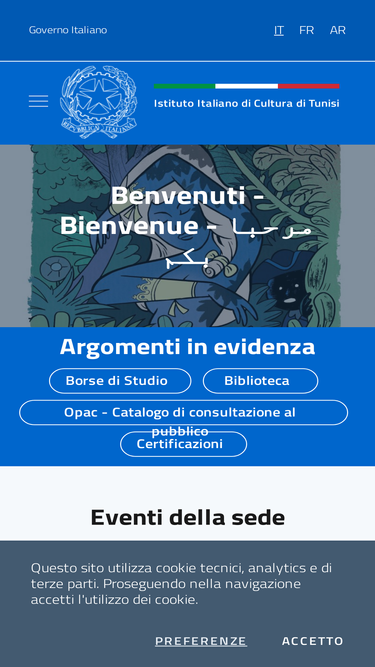The height and width of the screenshot is (667, 375).
Task: Accept cookies with the Accetto button
Action: [312, 641]
